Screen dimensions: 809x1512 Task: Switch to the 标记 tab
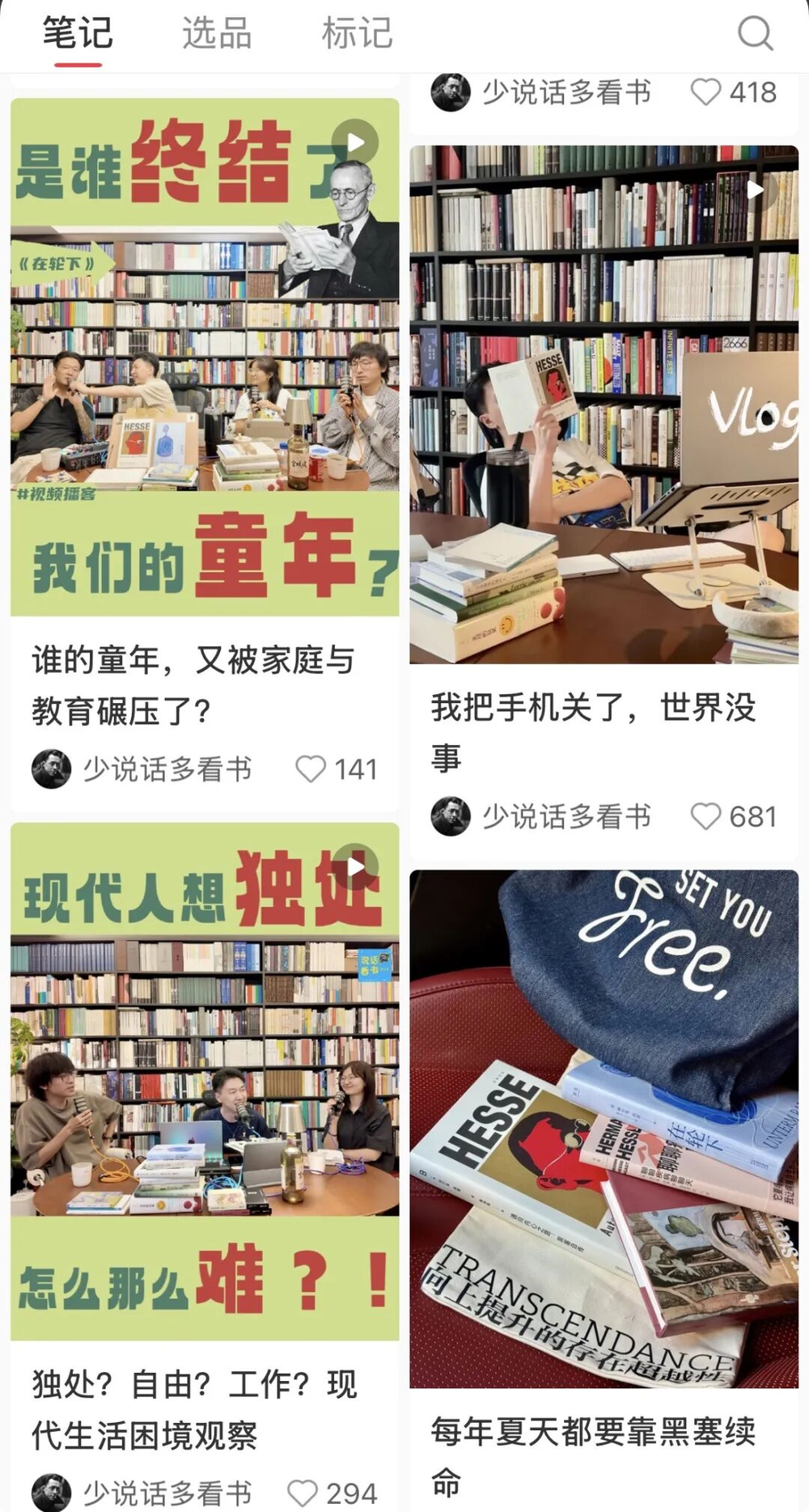tap(357, 34)
